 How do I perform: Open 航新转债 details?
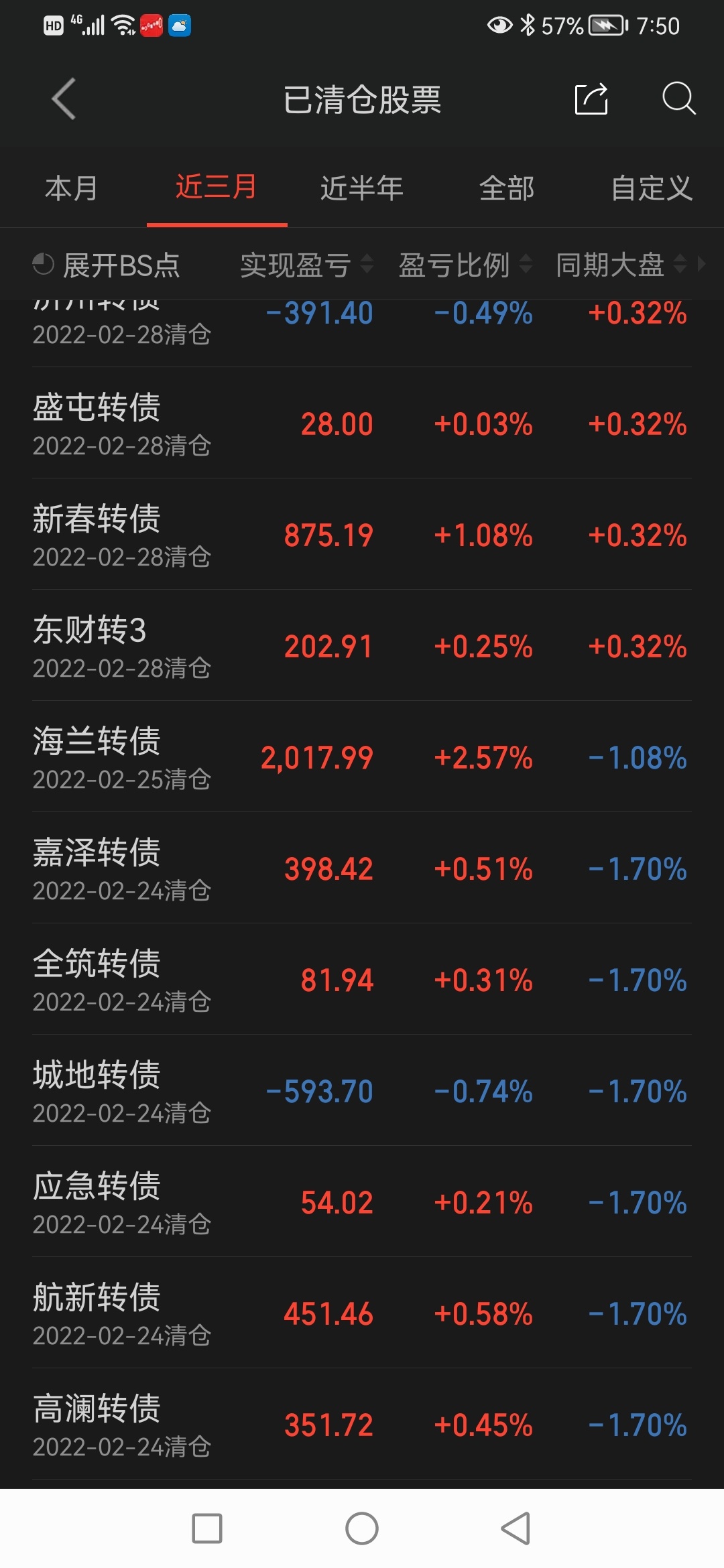tap(362, 1313)
